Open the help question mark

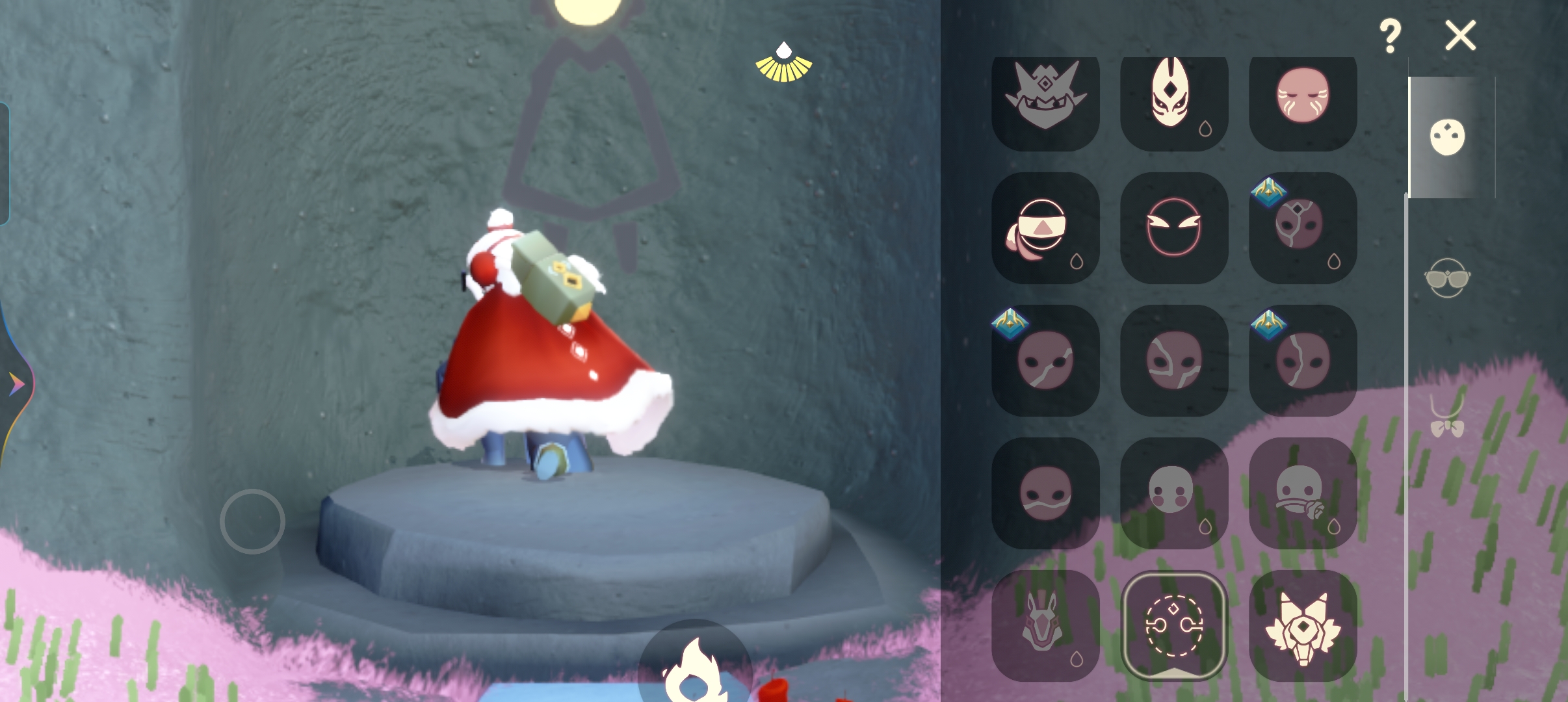[1389, 36]
